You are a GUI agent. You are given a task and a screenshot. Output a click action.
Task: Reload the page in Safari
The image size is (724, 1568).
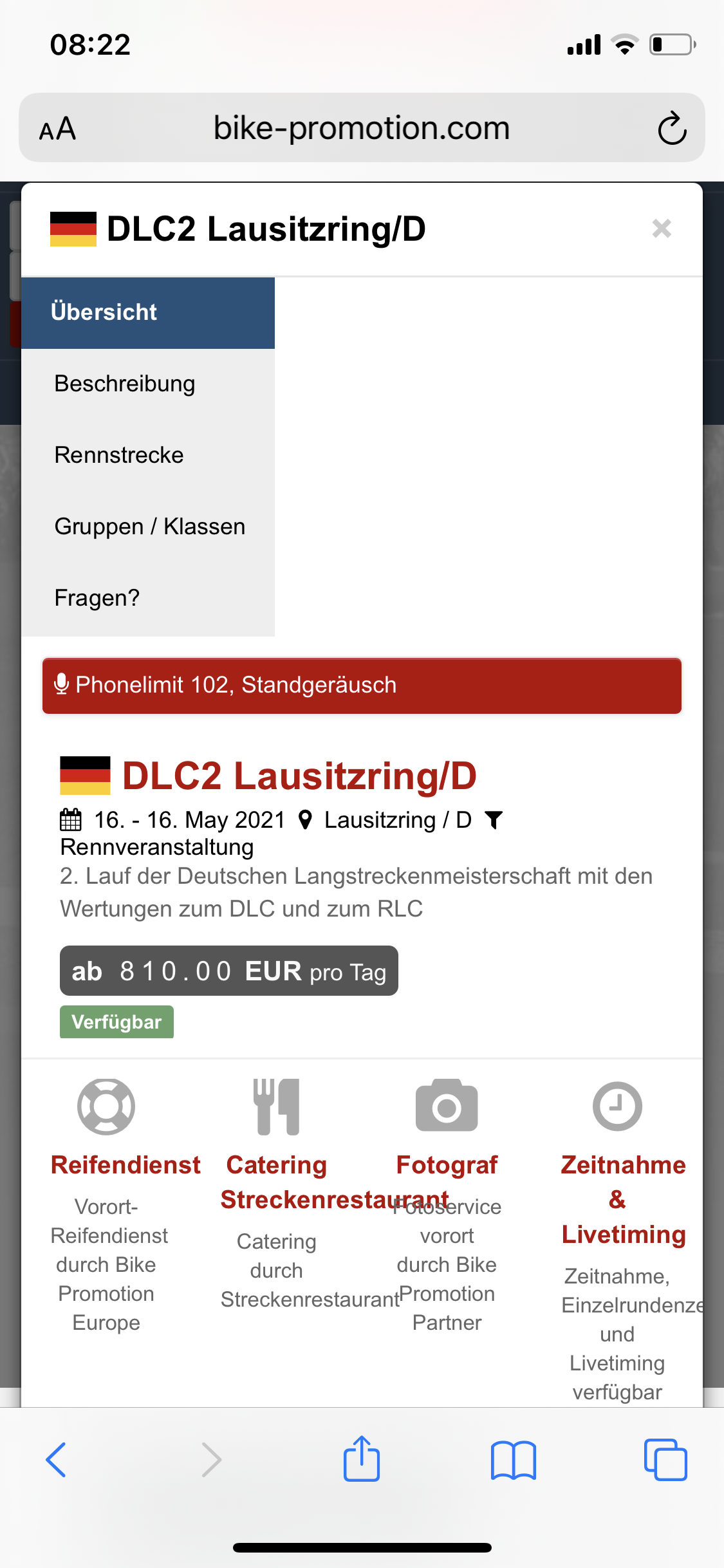pyautogui.click(x=672, y=128)
